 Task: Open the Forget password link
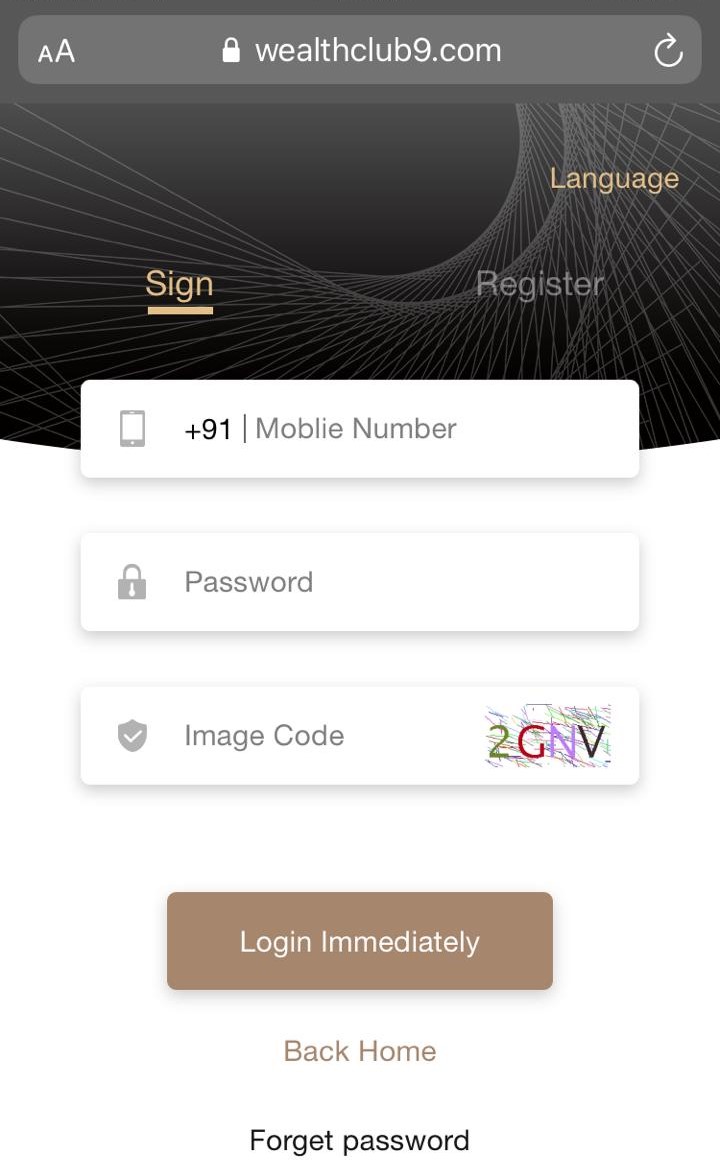pyautogui.click(x=360, y=1140)
